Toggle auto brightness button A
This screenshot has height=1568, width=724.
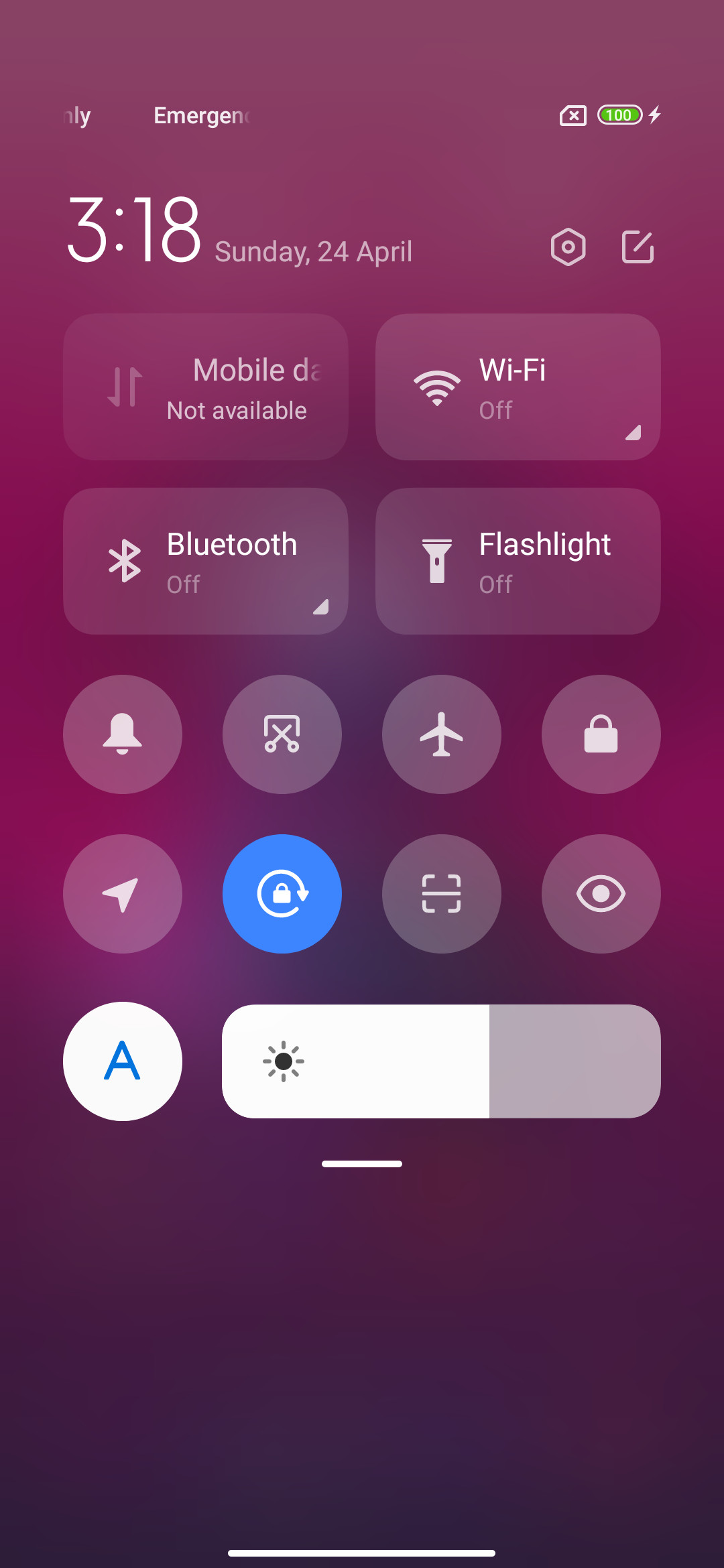(123, 1061)
